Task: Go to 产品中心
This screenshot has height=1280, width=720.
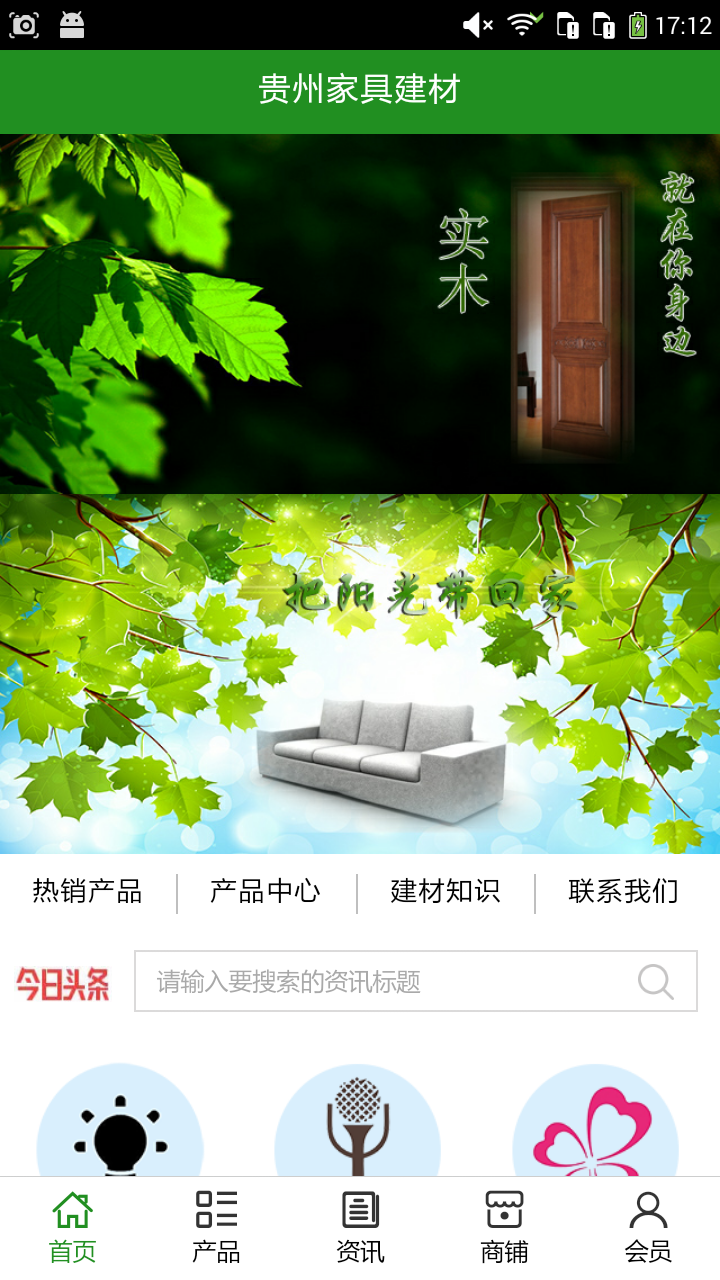Action: [x=265, y=891]
